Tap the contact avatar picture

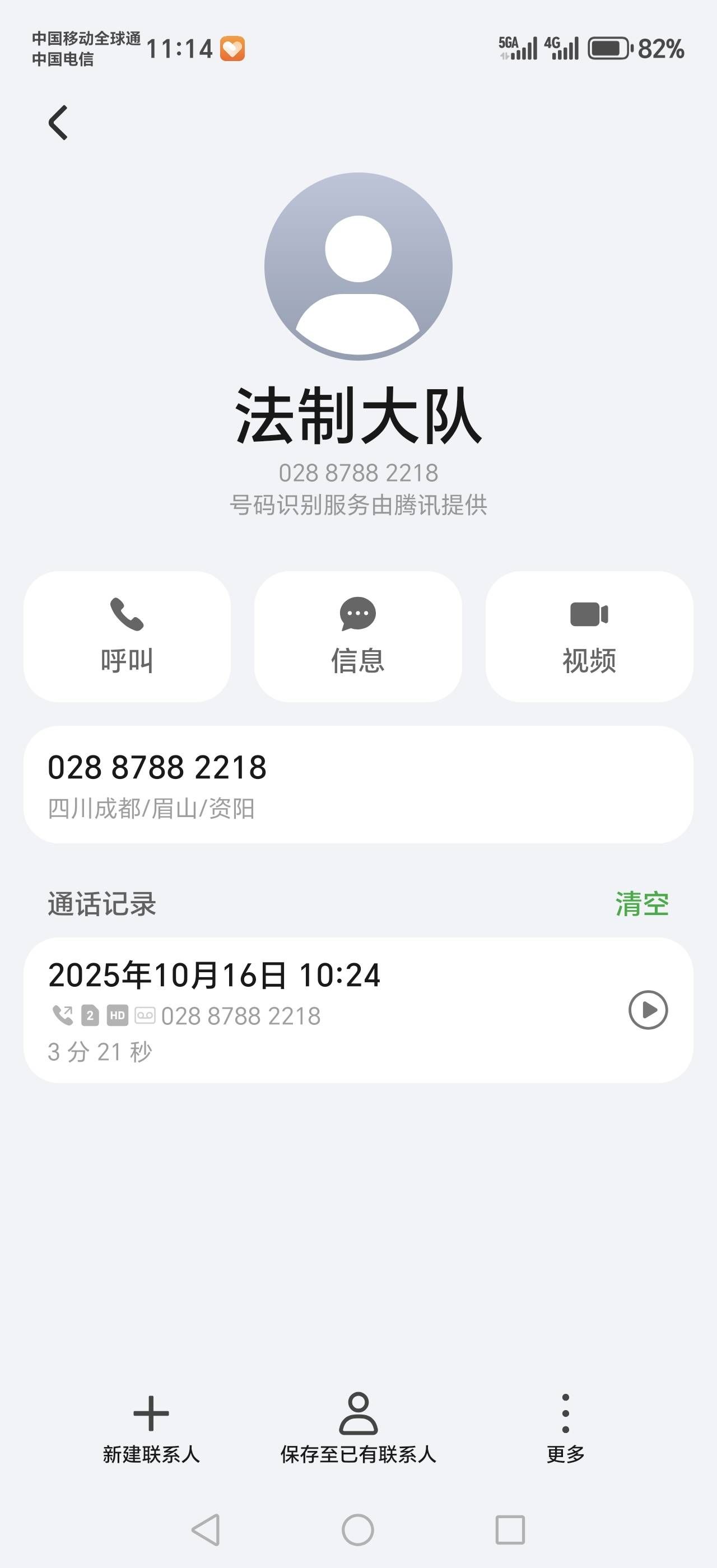pos(358,267)
